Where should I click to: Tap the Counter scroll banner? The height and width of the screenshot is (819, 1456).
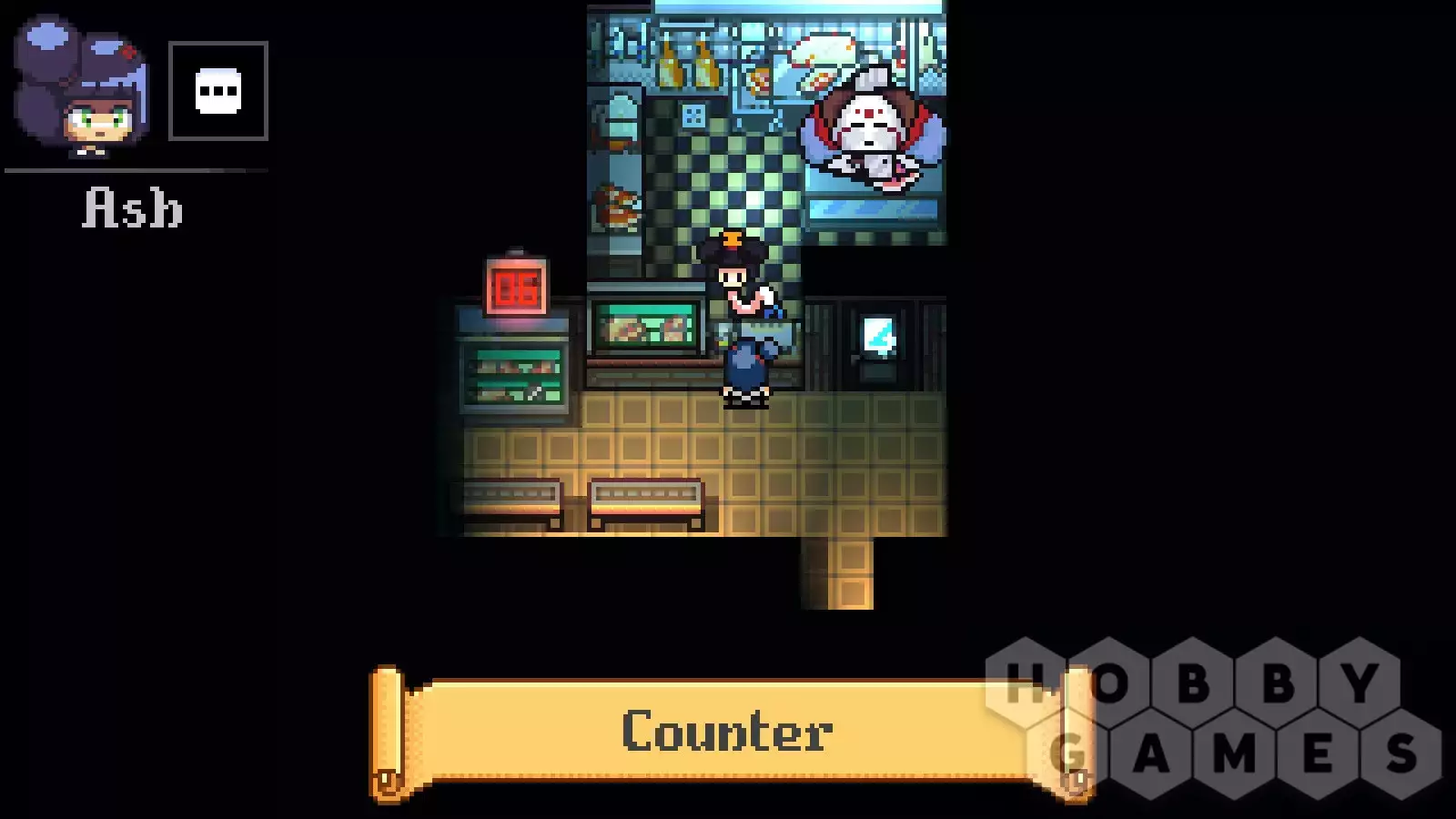tap(728, 732)
